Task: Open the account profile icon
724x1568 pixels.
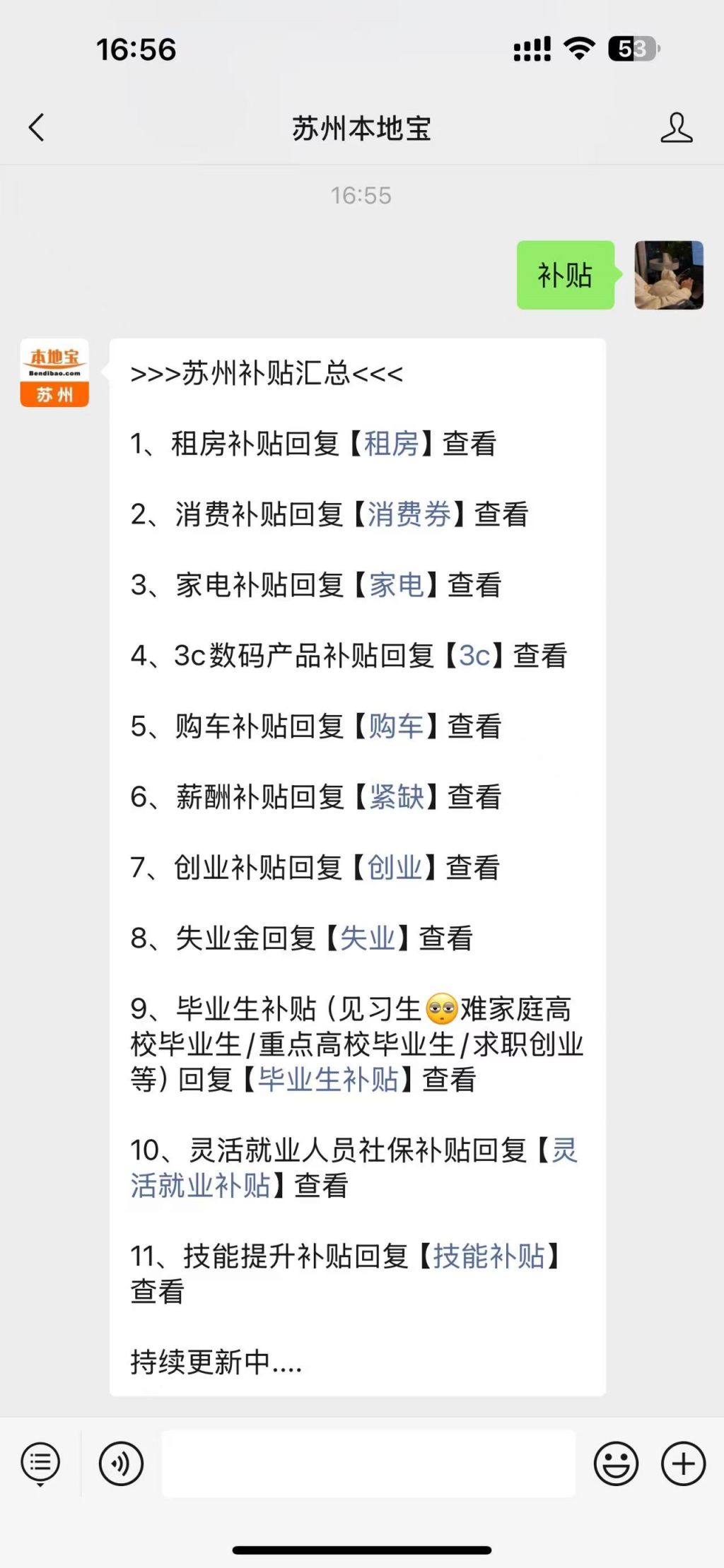Action: point(676,128)
